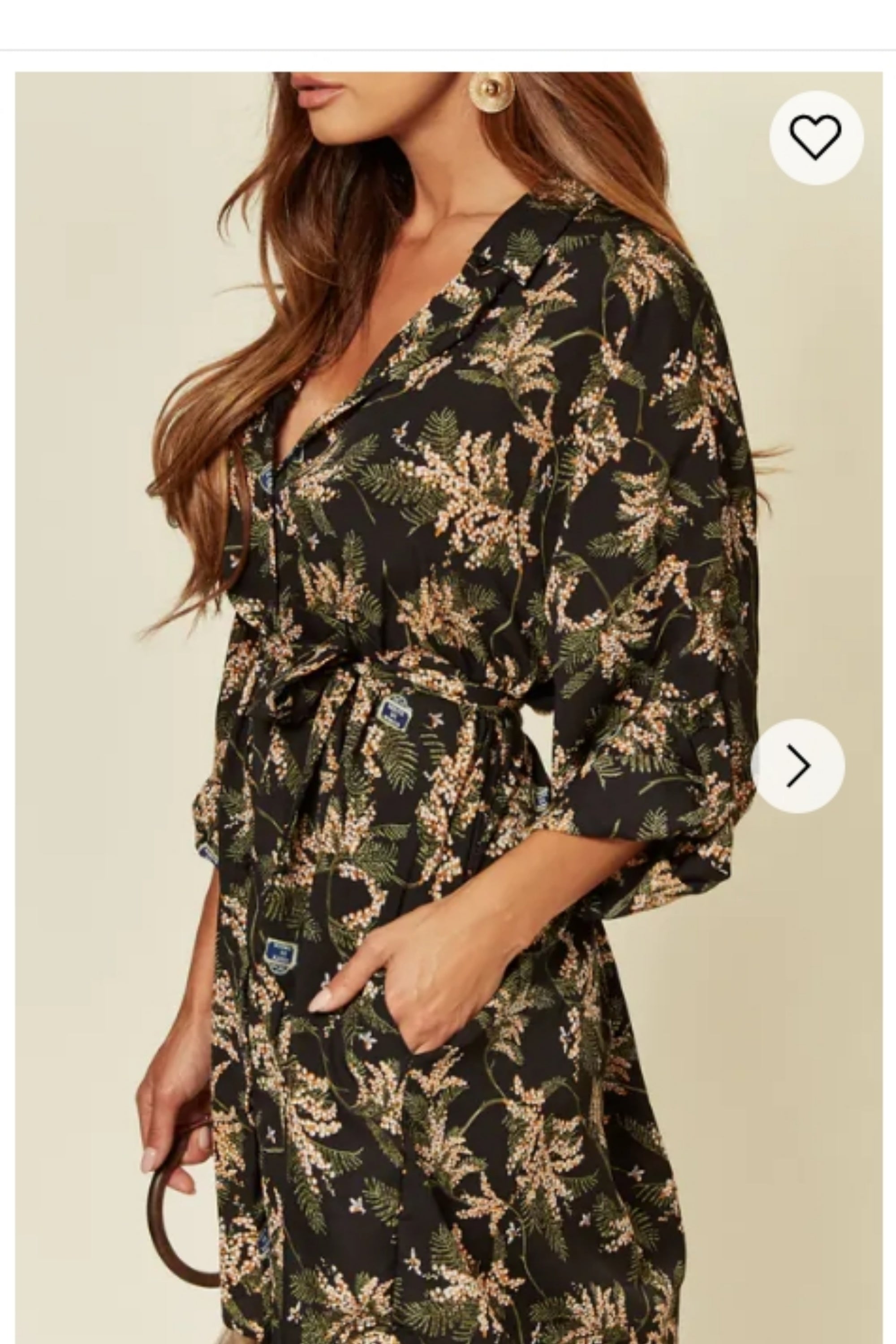Show the next product photo
The height and width of the screenshot is (1344, 896).
[x=799, y=766]
